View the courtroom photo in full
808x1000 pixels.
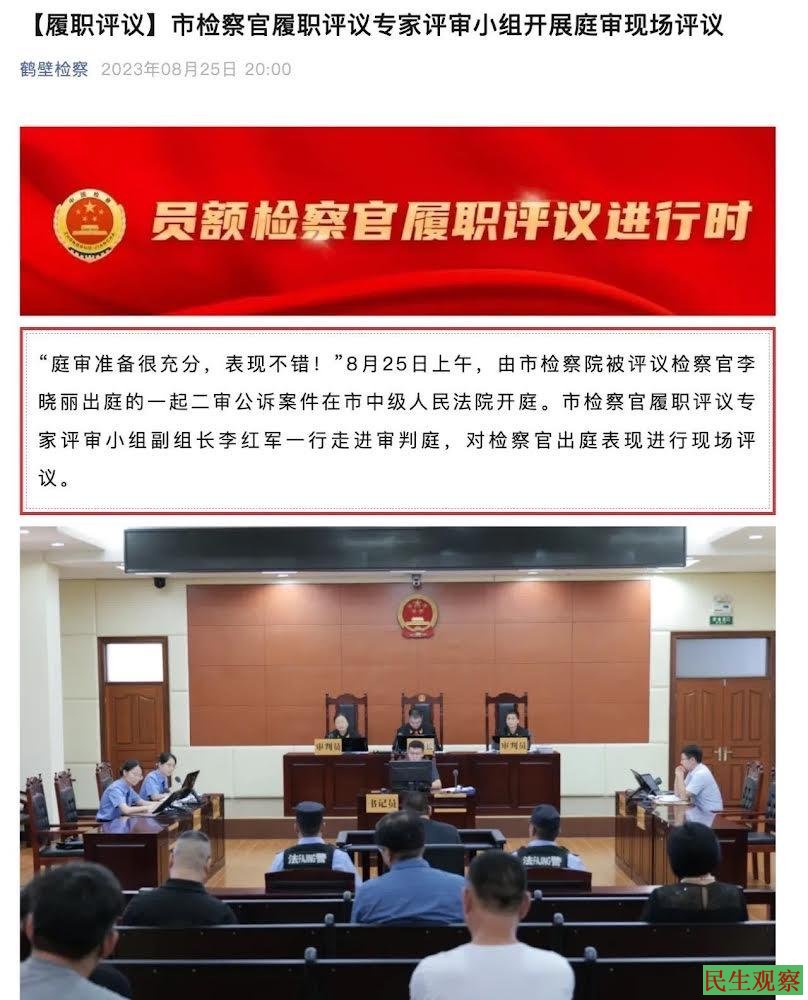click(398, 760)
